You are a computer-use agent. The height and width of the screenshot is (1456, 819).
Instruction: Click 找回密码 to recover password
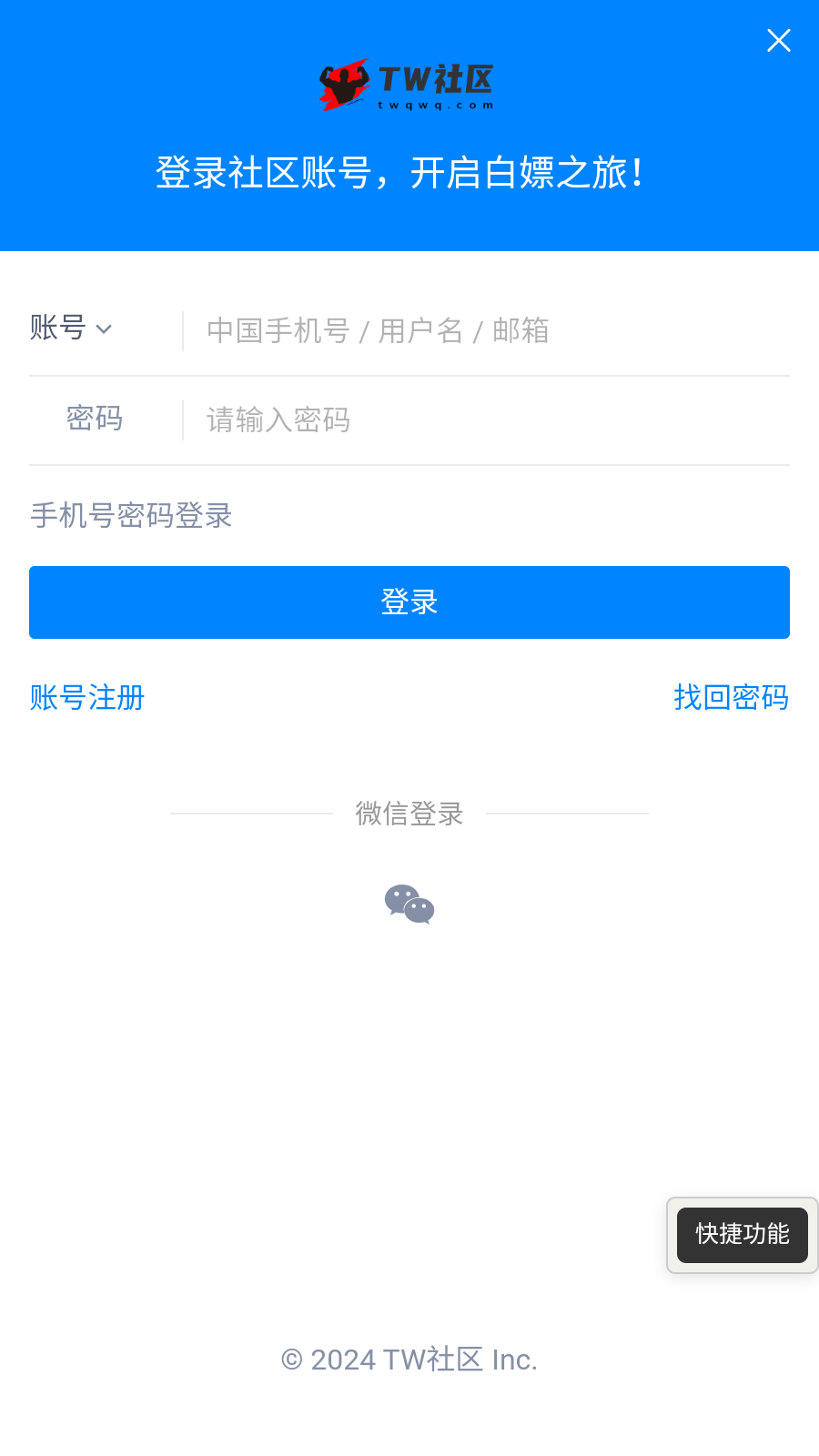[731, 698]
